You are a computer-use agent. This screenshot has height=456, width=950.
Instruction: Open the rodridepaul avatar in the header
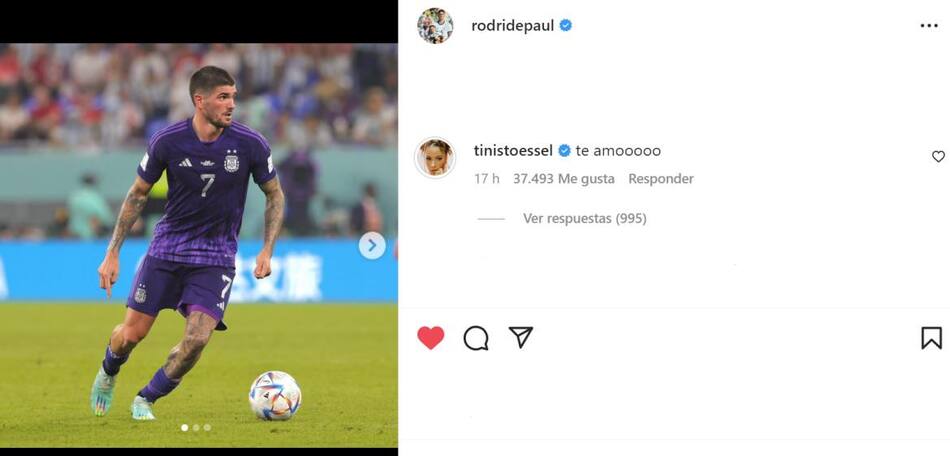tap(435, 26)
